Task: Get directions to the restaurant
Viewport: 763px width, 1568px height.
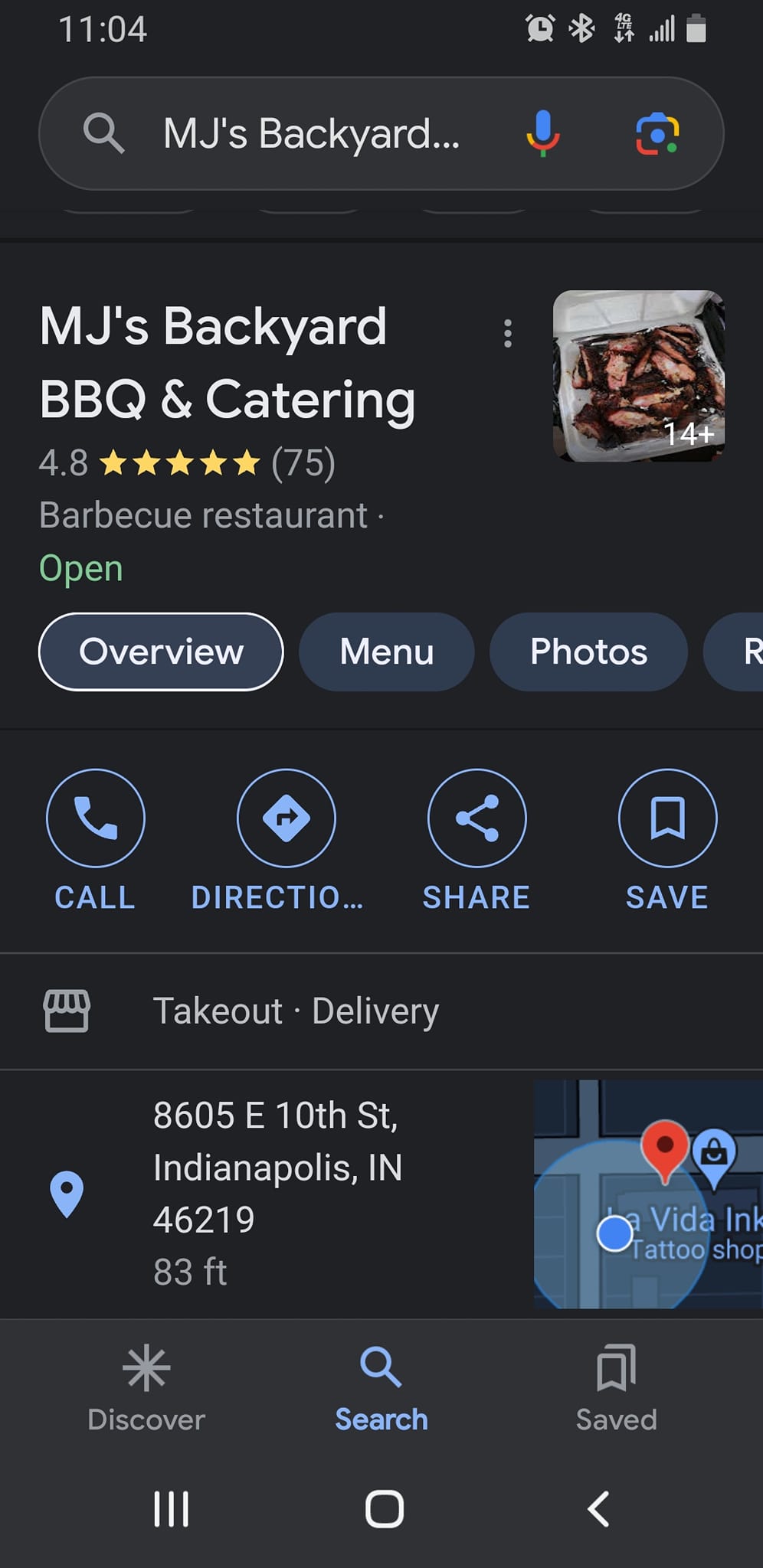Action: coord(286,839)
